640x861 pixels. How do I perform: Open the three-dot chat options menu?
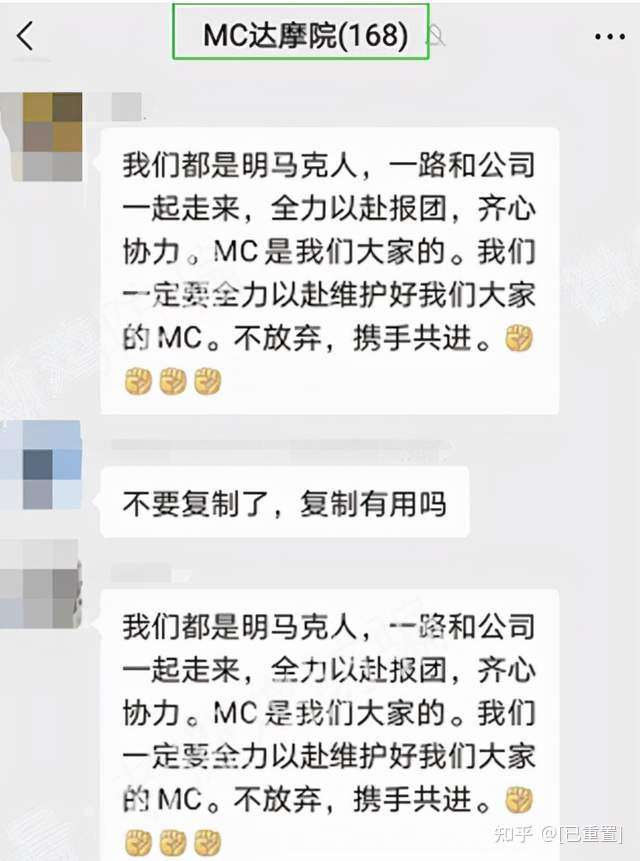click(609, 37)
